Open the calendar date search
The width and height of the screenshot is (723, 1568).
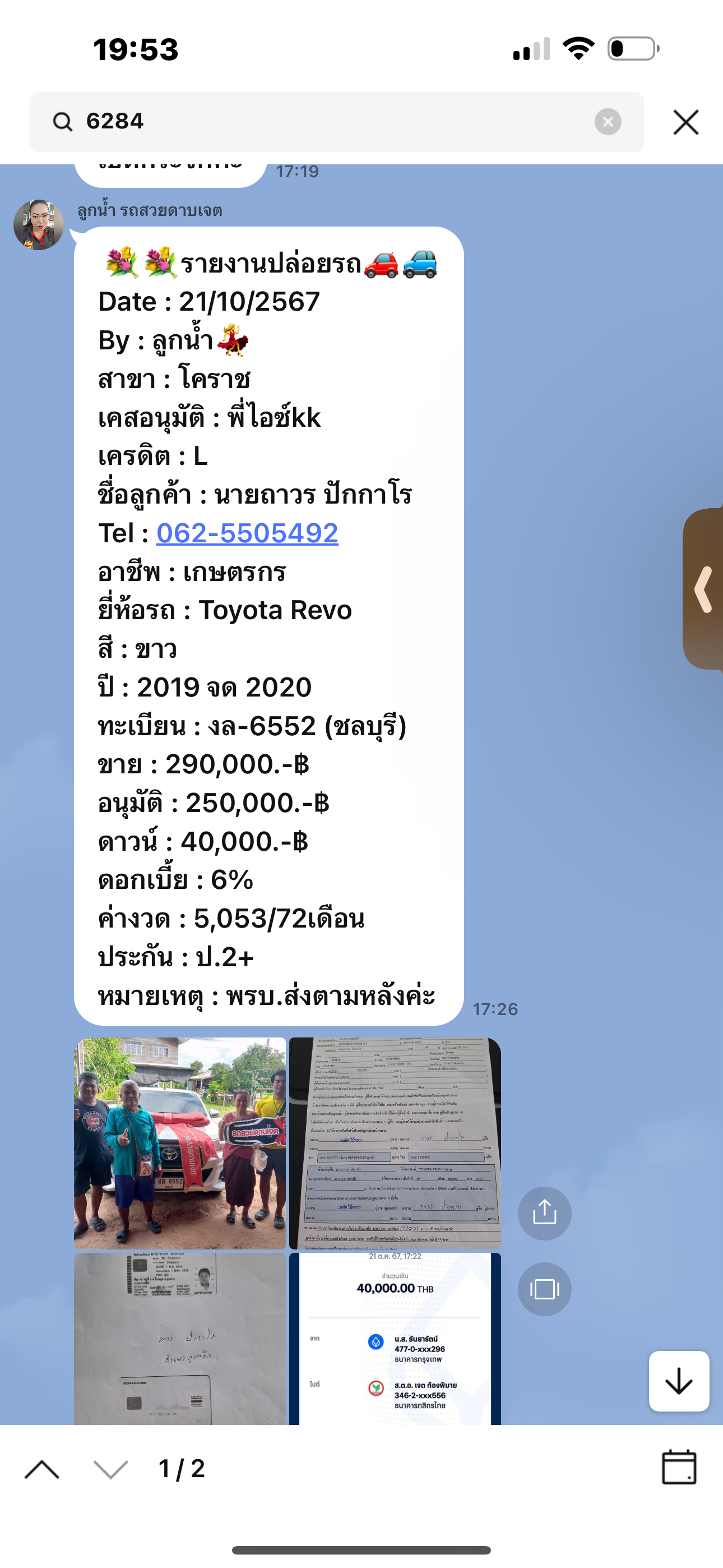click(x=679, y=1468)
